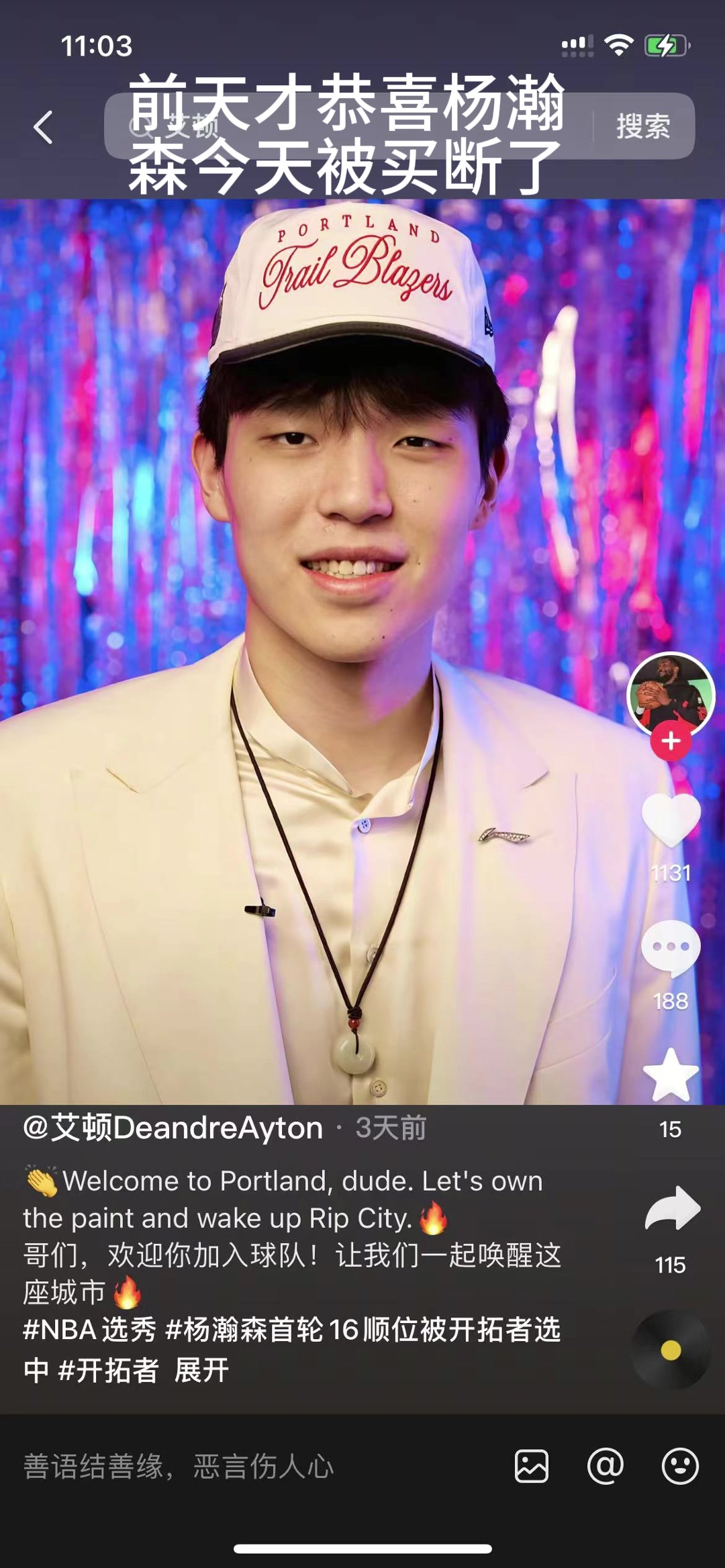Open the emoji picker for the comment
This screenshot has height=1568, width=725.
tap(680, 1466)
